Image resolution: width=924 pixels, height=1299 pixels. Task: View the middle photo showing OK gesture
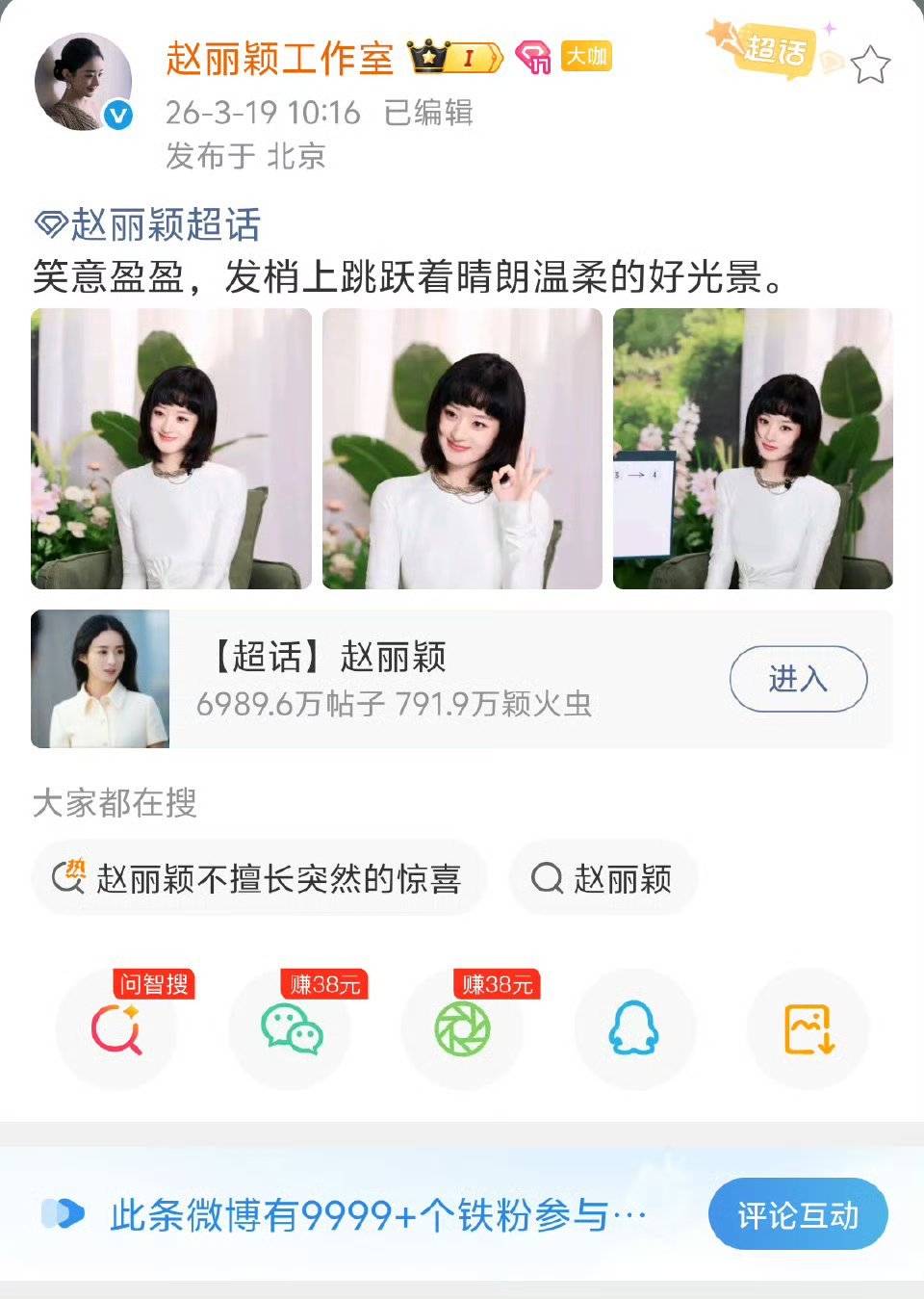click(x=461, y=448)
